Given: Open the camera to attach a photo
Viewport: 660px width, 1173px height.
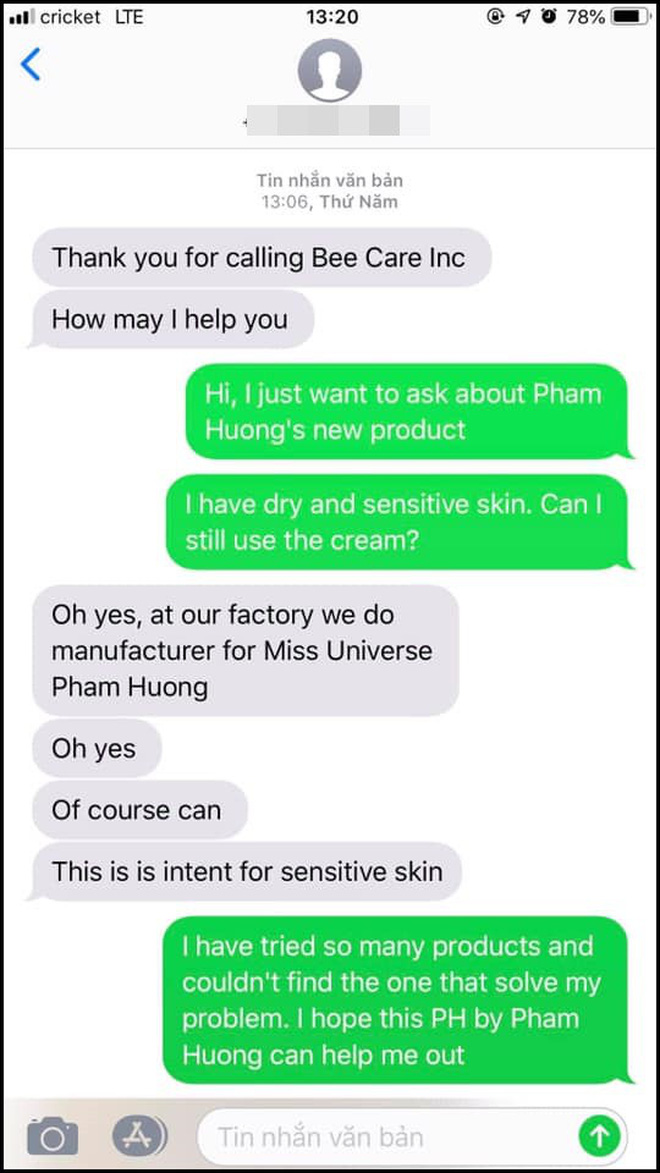Looking at the screenshot, I should 52,1136.
